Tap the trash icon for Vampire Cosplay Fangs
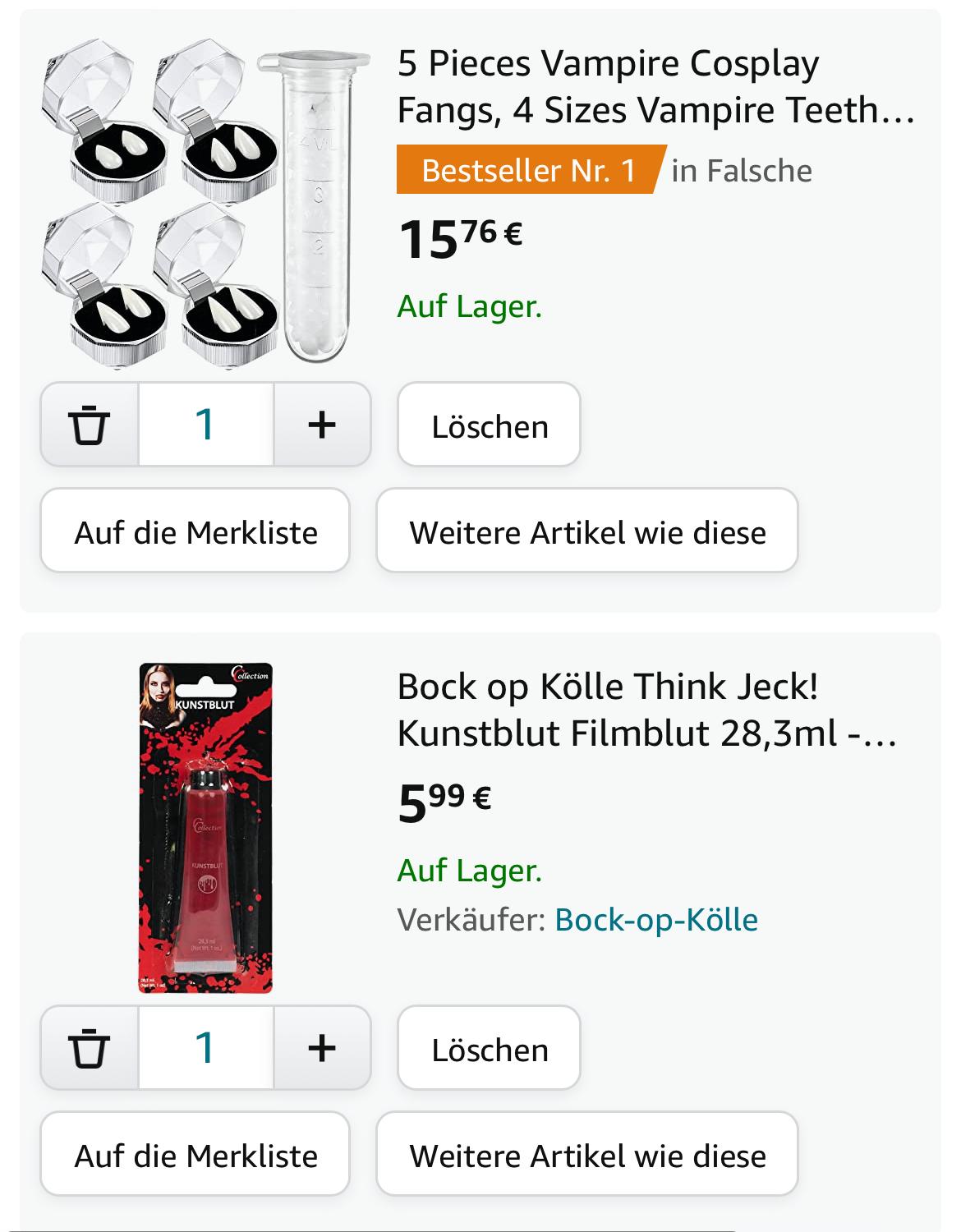The width and height of the screenshot is (961, 1232). click(90, 425)
